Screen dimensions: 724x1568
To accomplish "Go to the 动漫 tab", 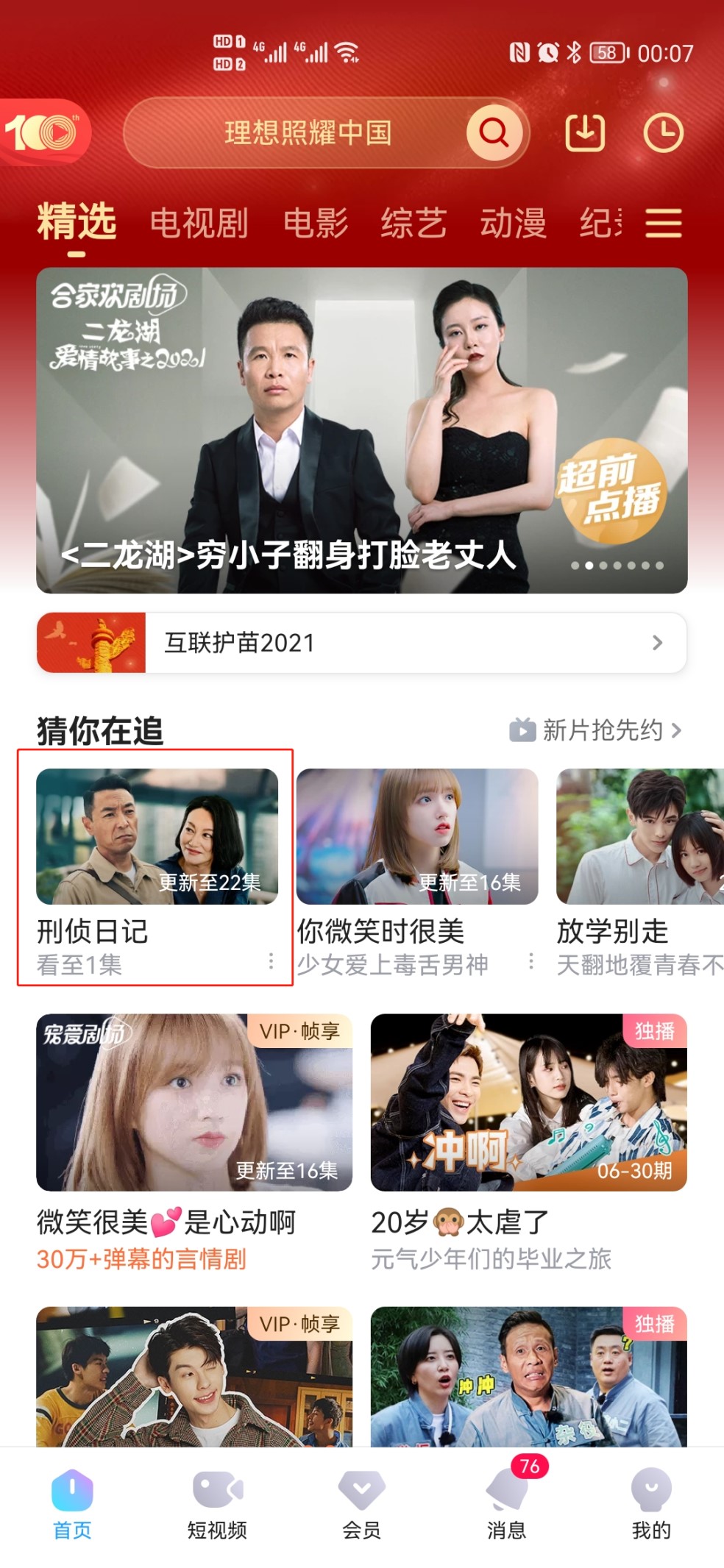I will (x=513, y=223).
